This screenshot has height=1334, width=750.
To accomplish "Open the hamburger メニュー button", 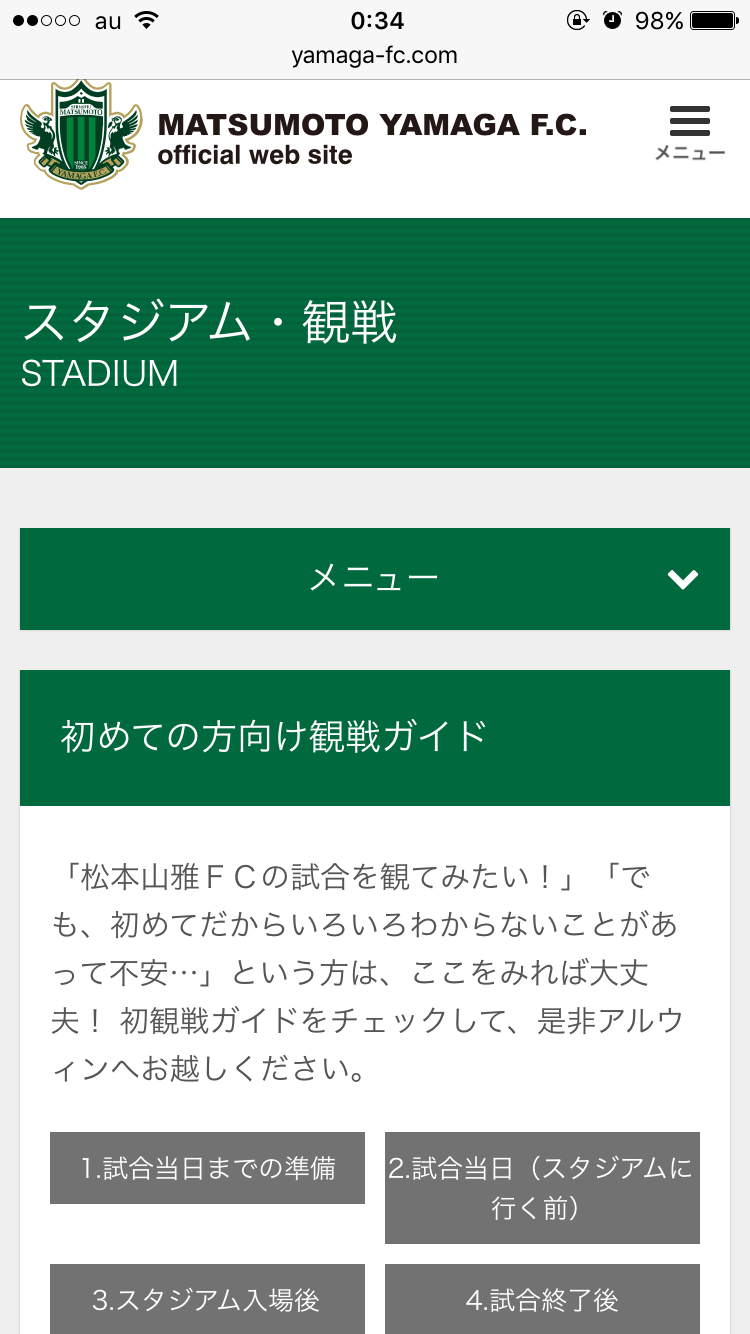I will click(x=689, y=133).
